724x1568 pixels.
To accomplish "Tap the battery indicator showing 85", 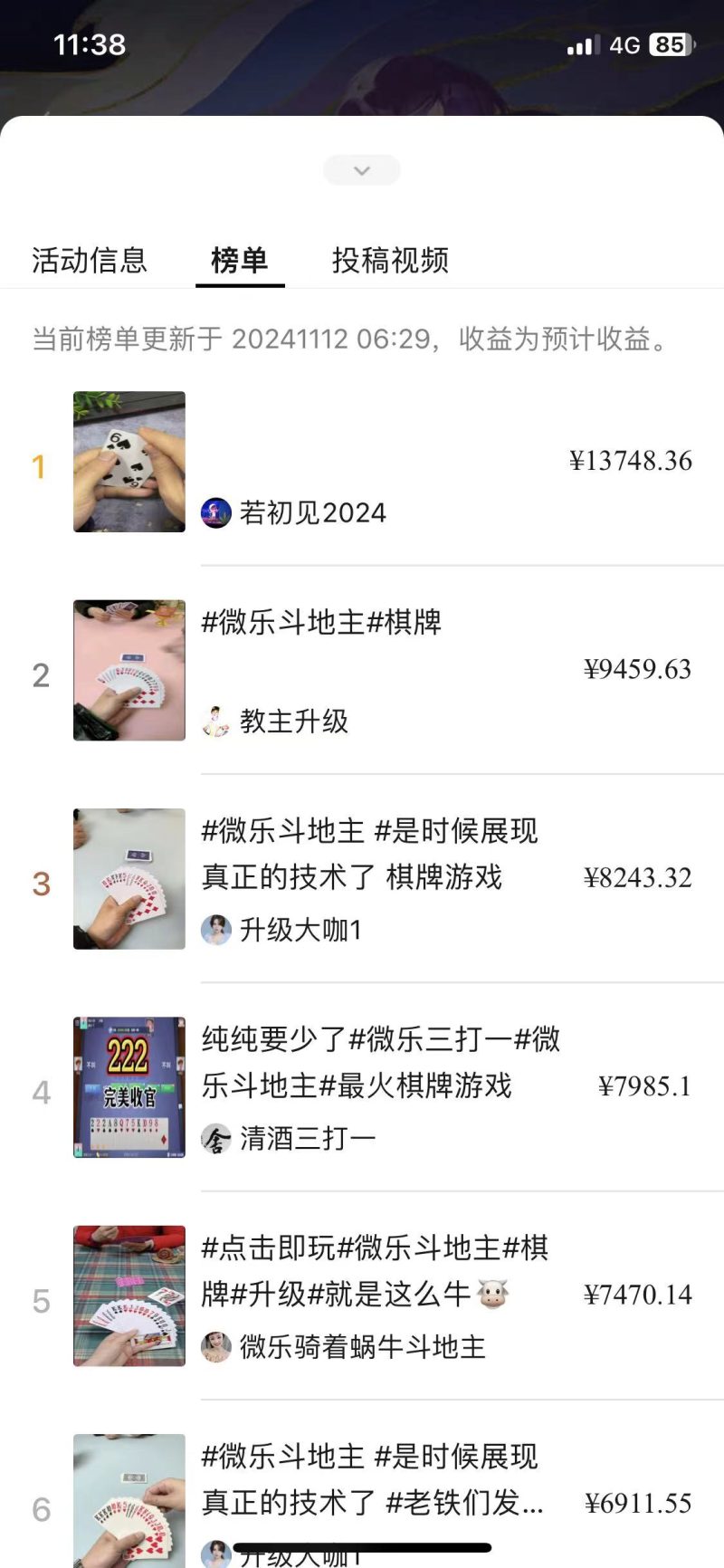I will (671, 43).
